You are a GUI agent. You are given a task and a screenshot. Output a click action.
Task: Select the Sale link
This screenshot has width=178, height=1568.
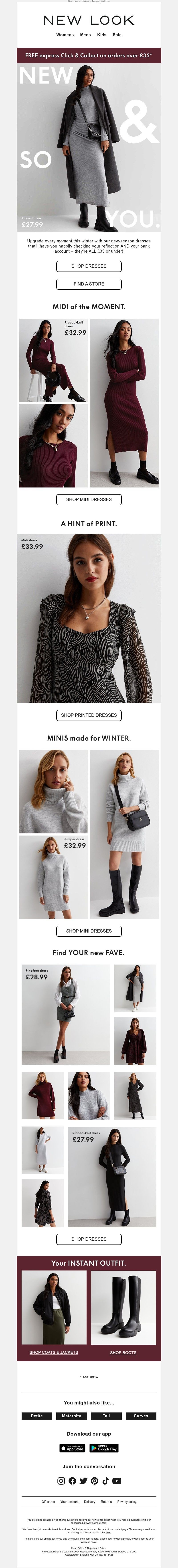click(x=117, y=35)
